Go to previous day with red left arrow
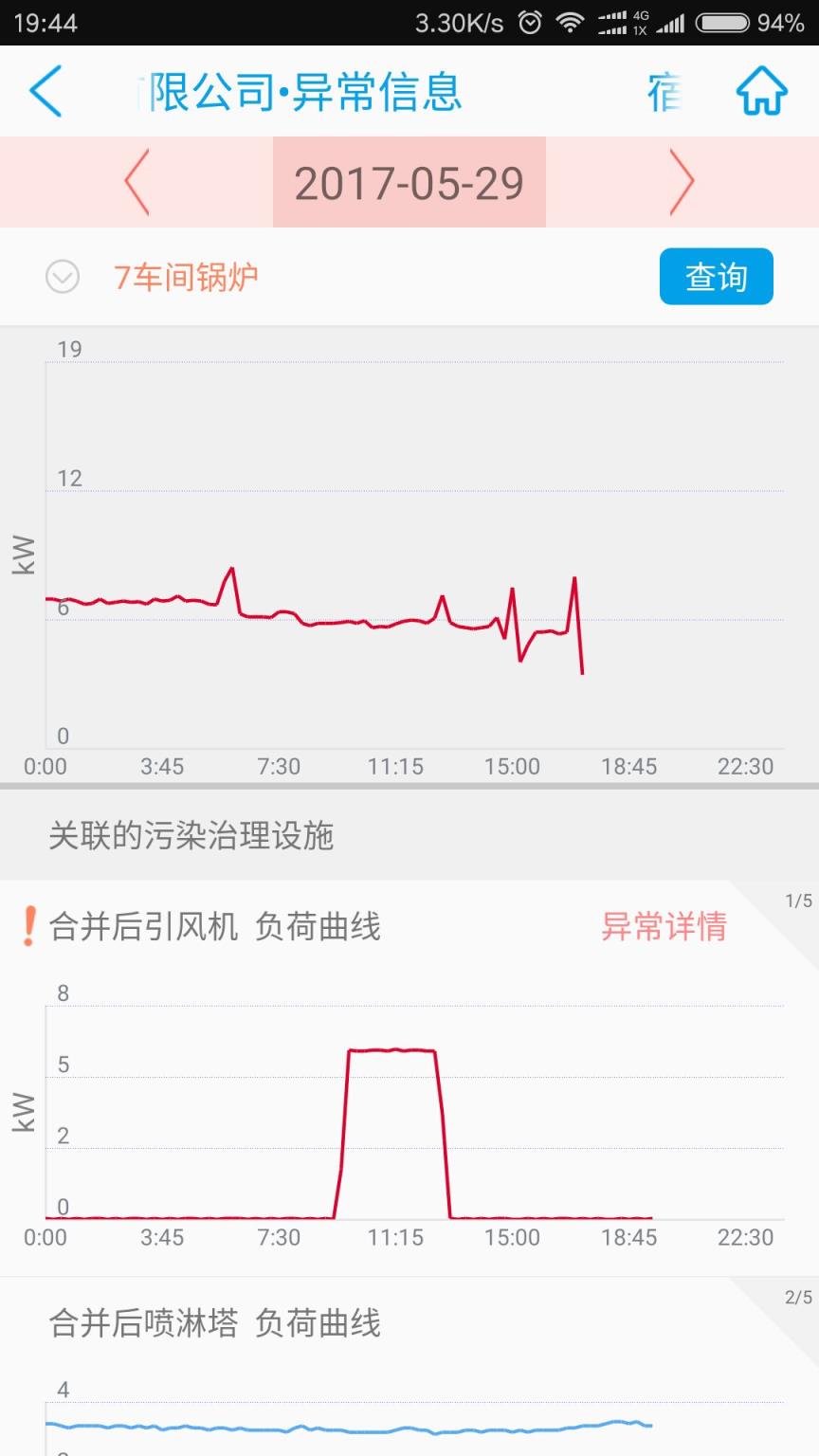The width and height of the screenshot is (819, 1456). [137, 181]
